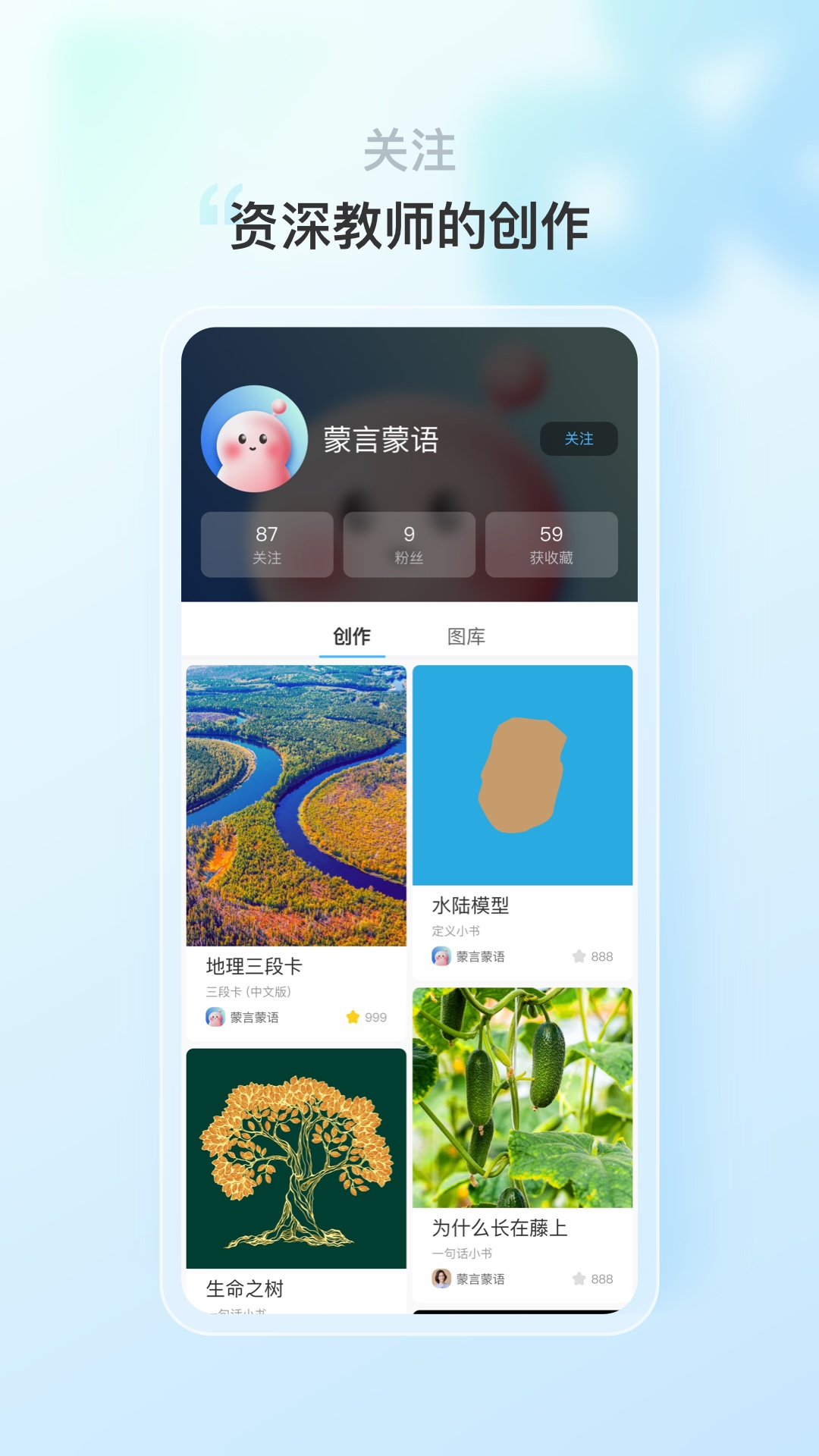Viewport: 819px width, 1456px height.
Task: Select the 9 粉丝 fans counter
Action: coord(409,544)
